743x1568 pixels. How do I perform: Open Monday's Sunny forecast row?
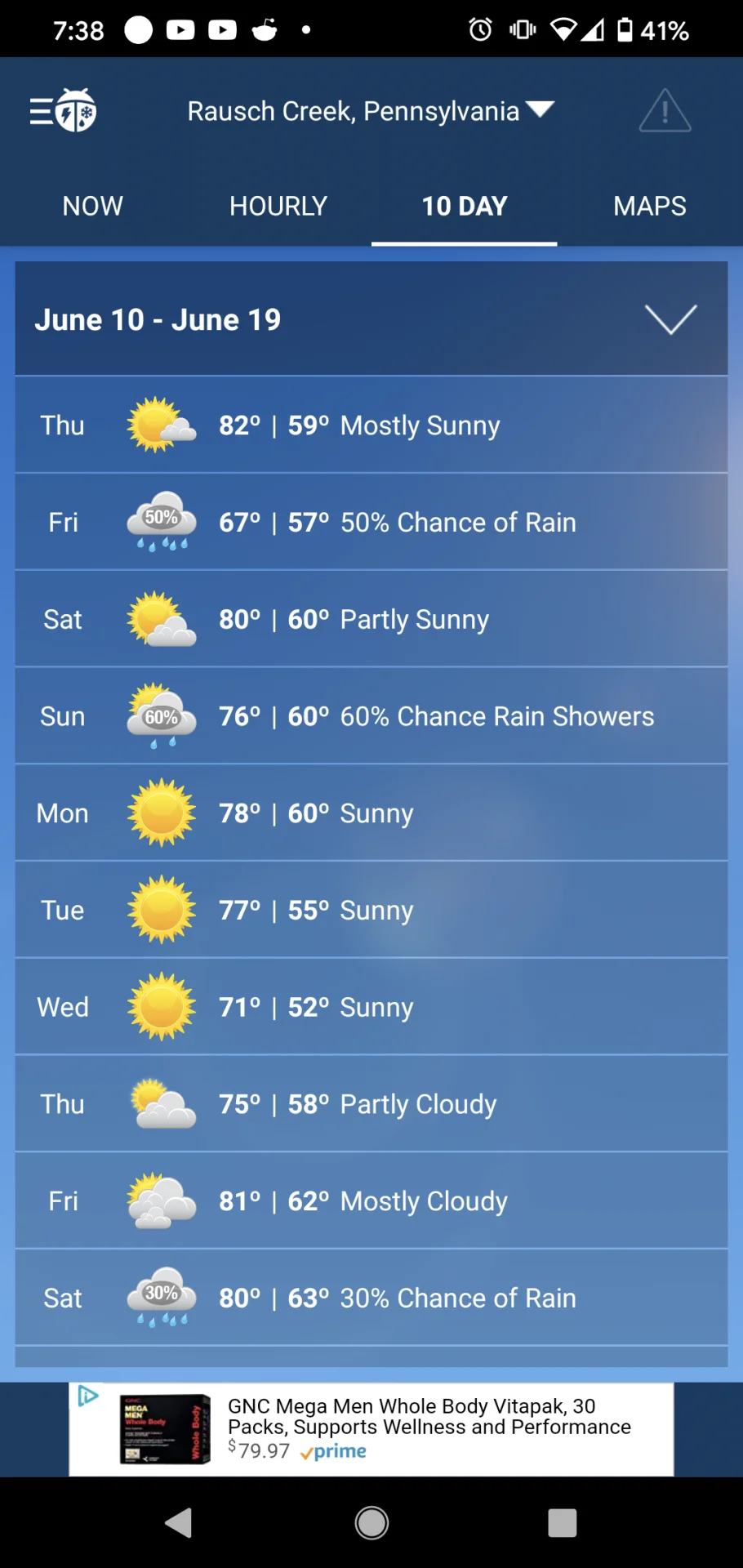click(x=371, y=813)
